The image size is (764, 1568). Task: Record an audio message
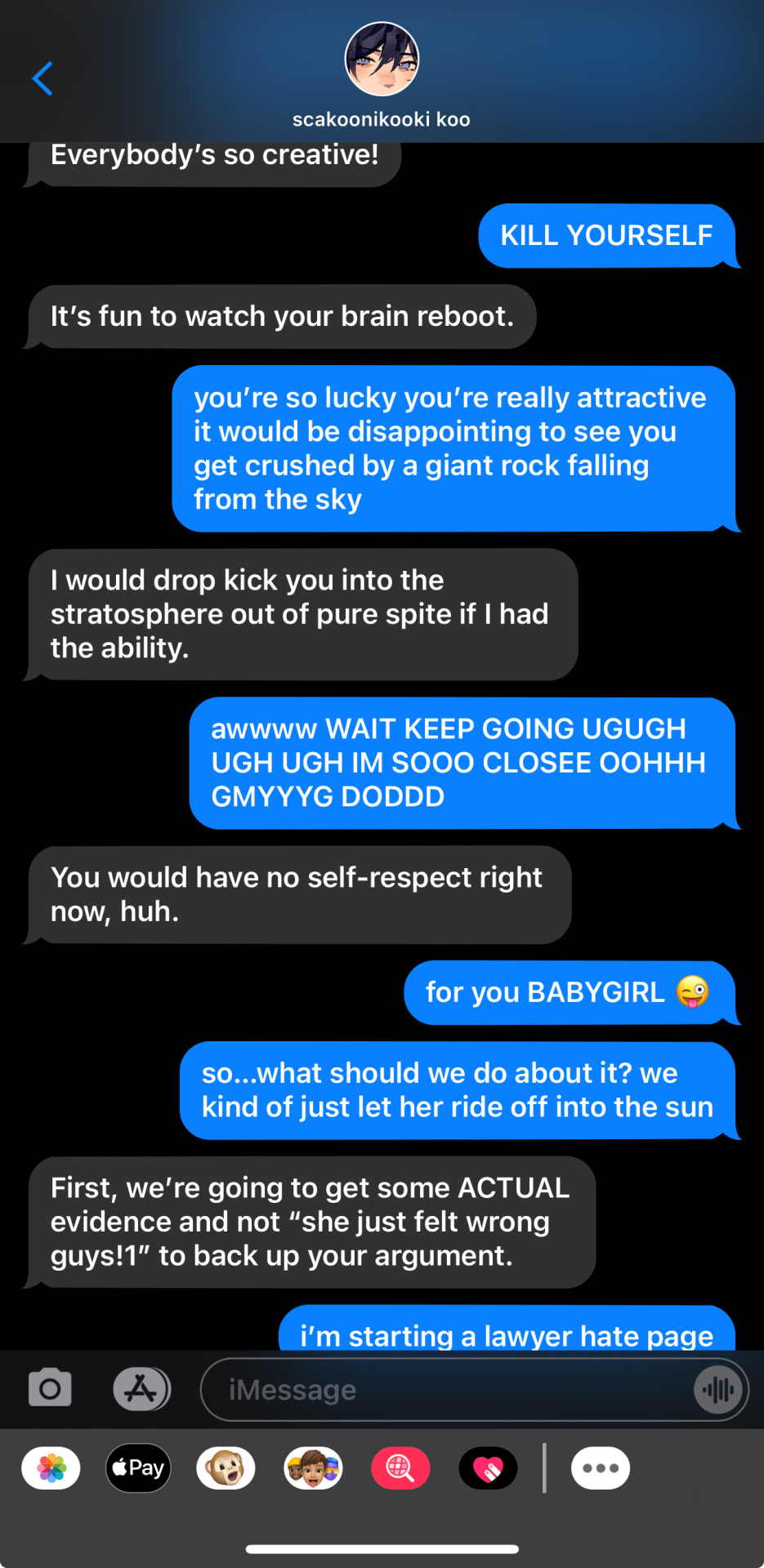[718, 1389]
